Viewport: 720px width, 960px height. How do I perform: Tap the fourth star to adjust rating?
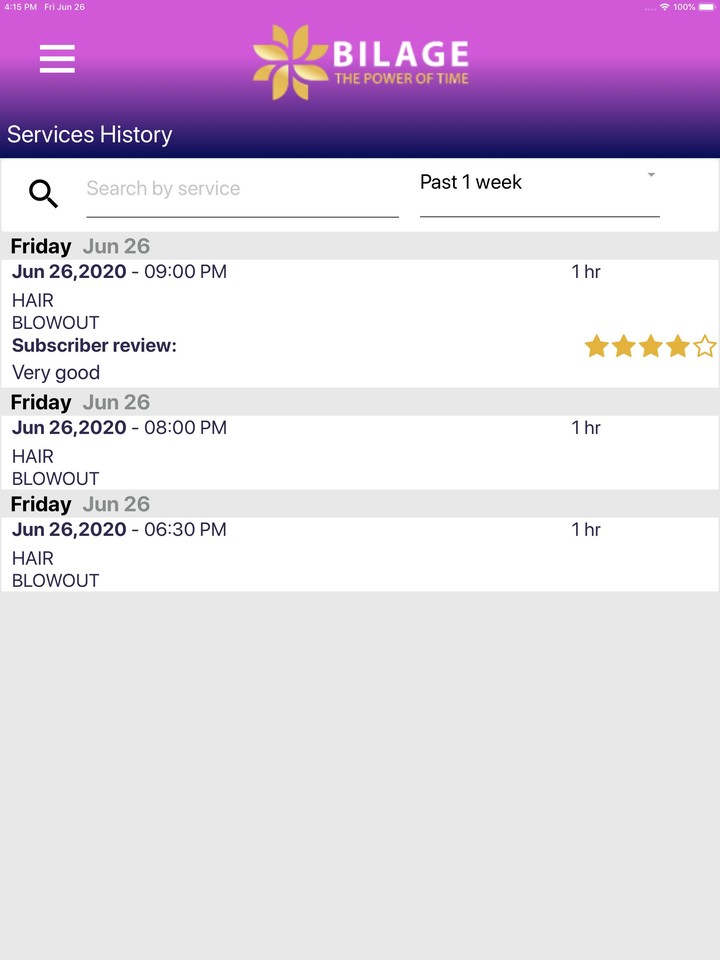point(679,347)
